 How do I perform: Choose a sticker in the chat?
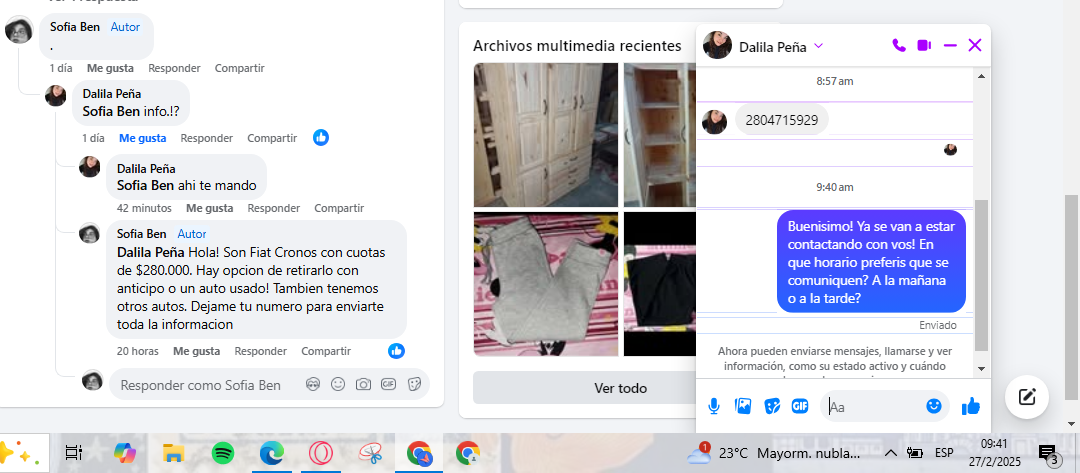click(x=771, y=406)
